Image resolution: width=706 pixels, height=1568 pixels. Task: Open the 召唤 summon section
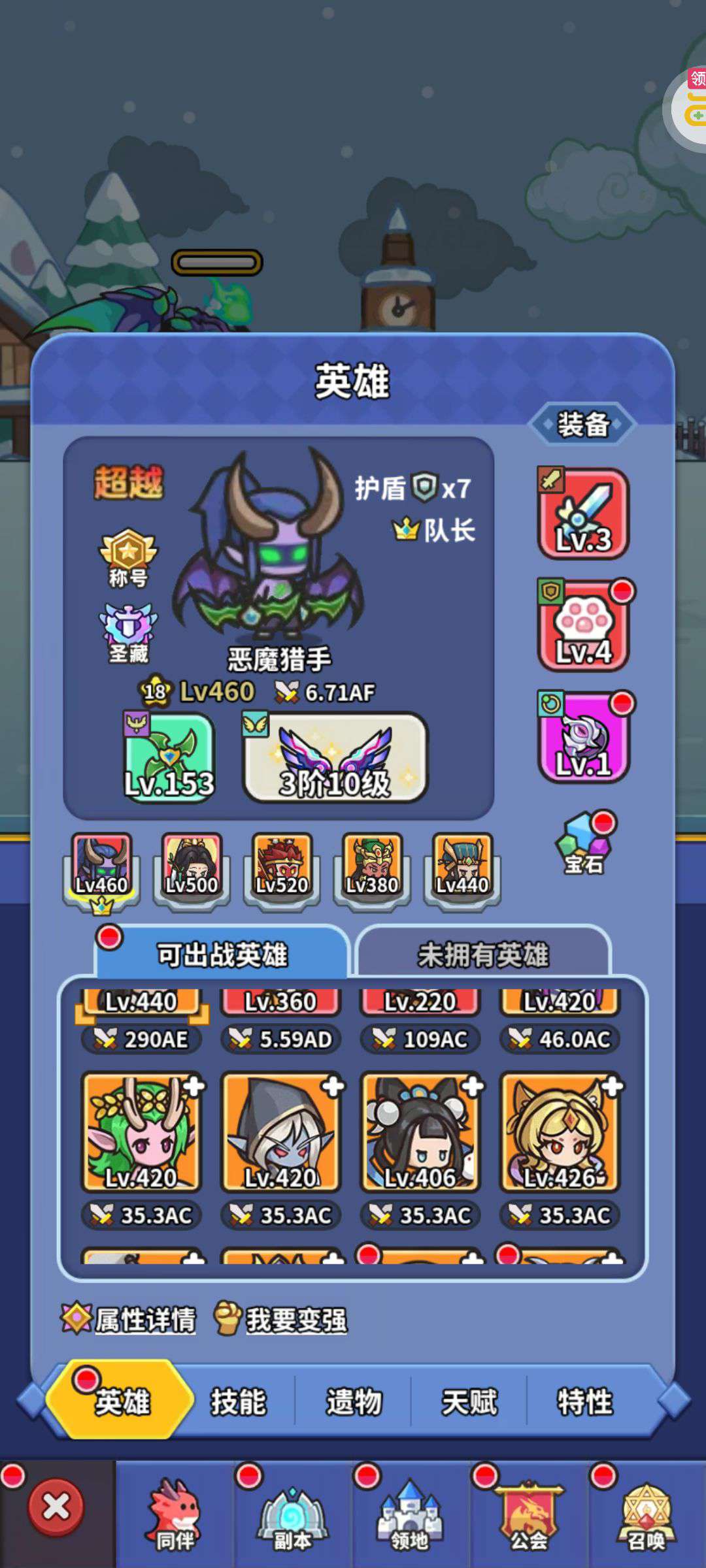646,1514
